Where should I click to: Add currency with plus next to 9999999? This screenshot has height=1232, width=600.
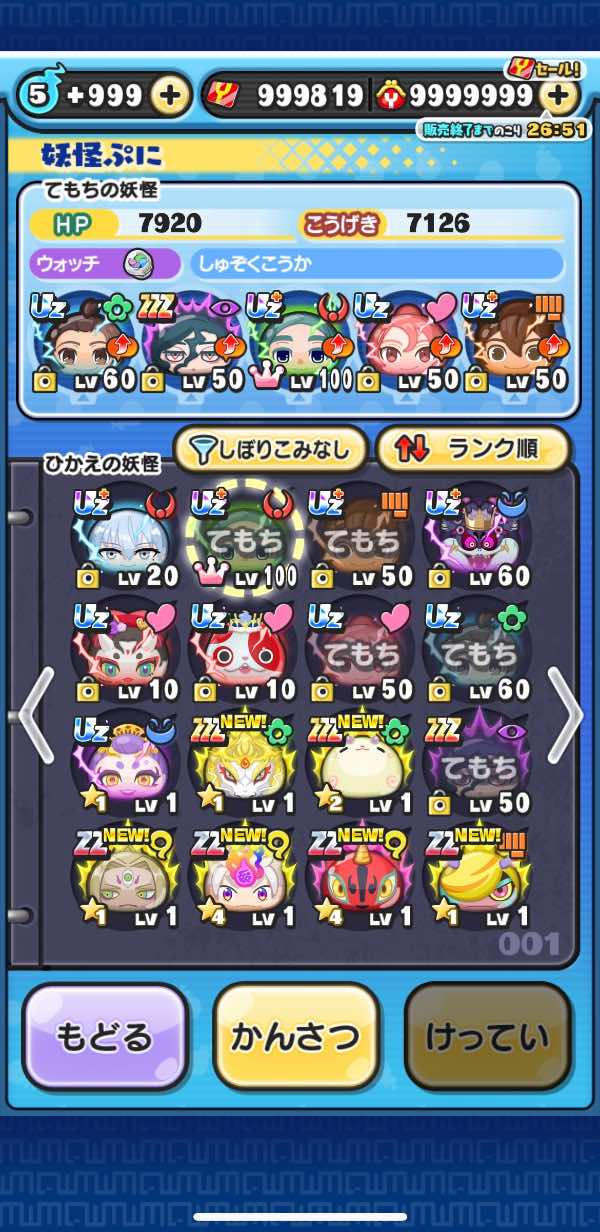pos(559,96)
